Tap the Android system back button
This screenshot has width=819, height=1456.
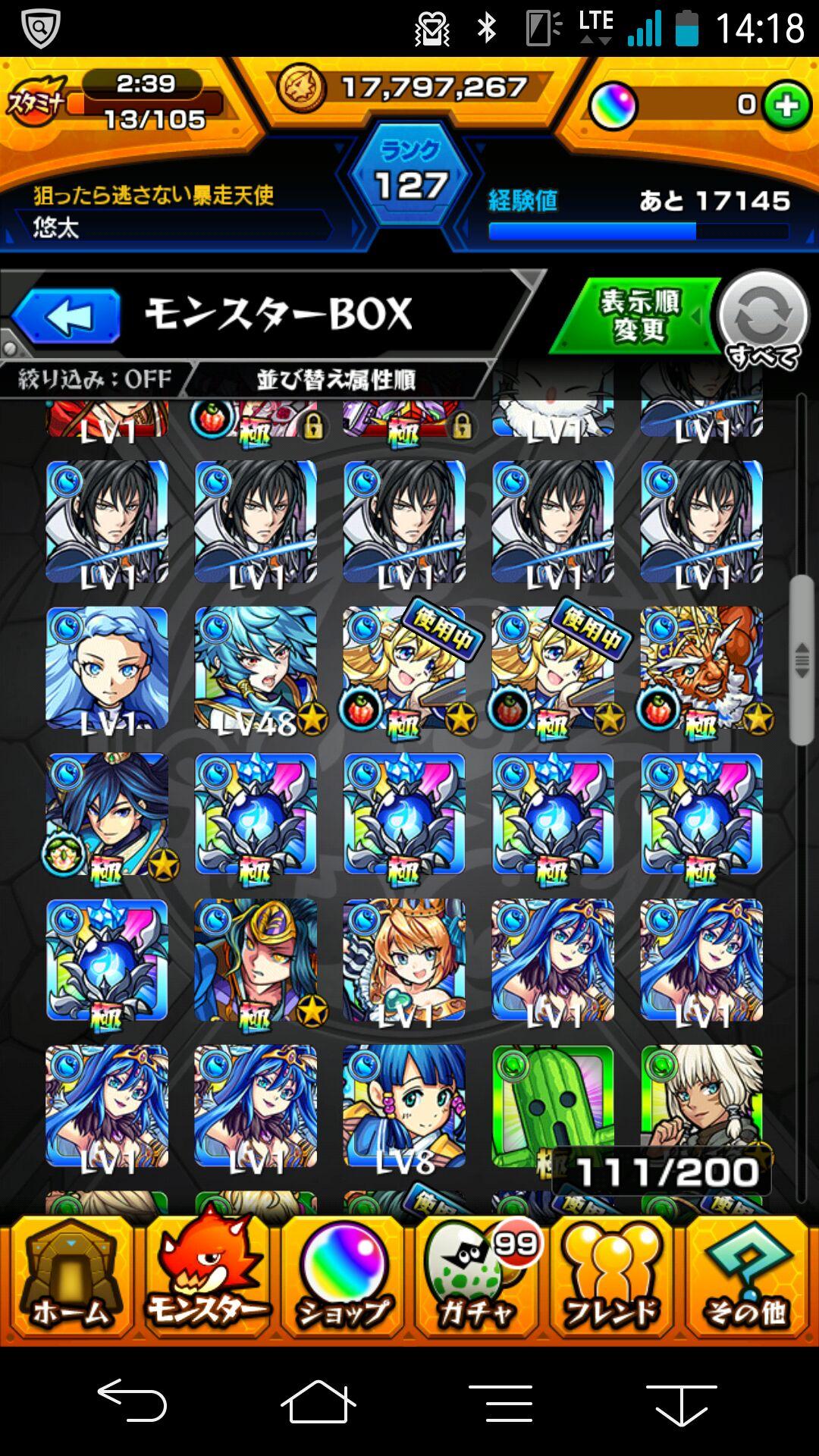click(x=133, y=1401)
